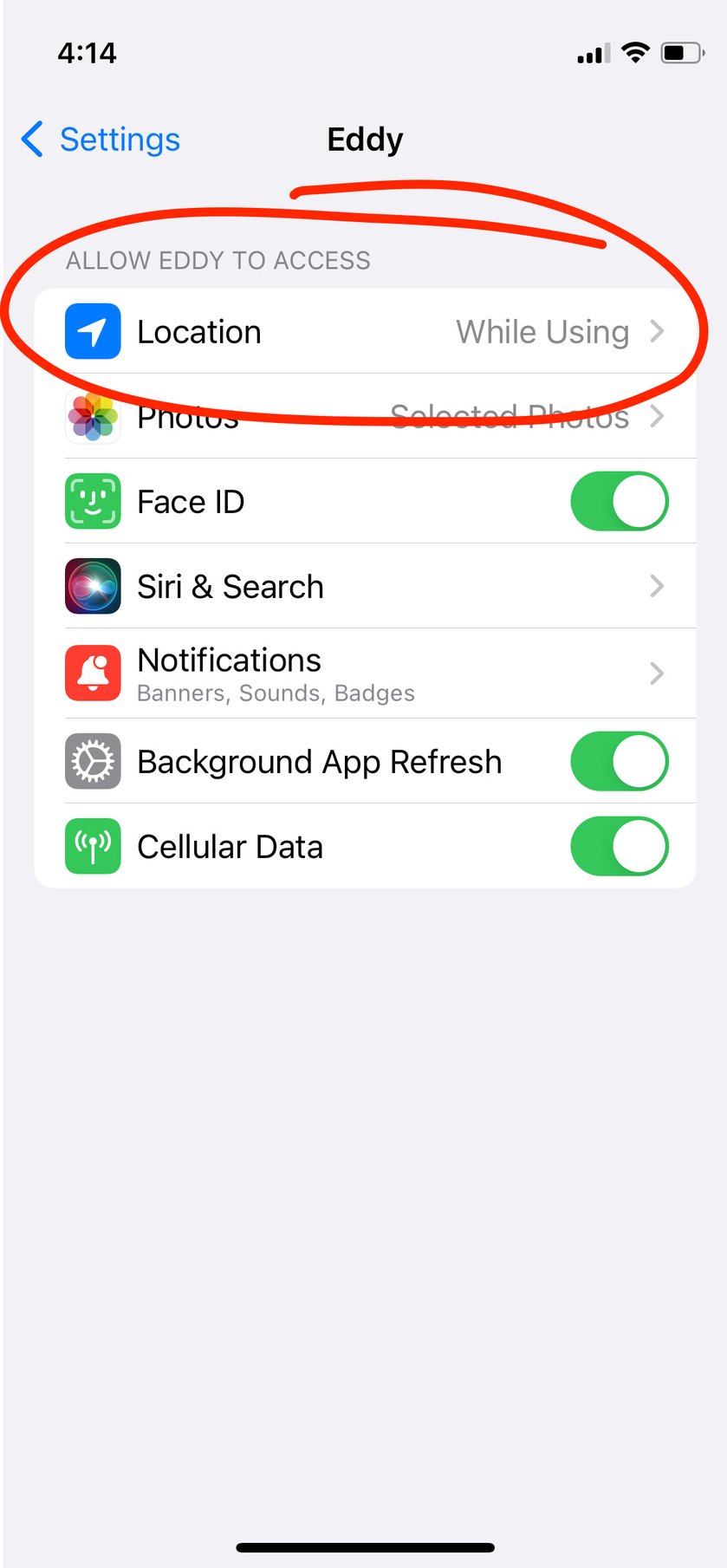Select the While Using location option
Image resolution: width=727 pixels, height=1568 pixels.
[542, 331]
